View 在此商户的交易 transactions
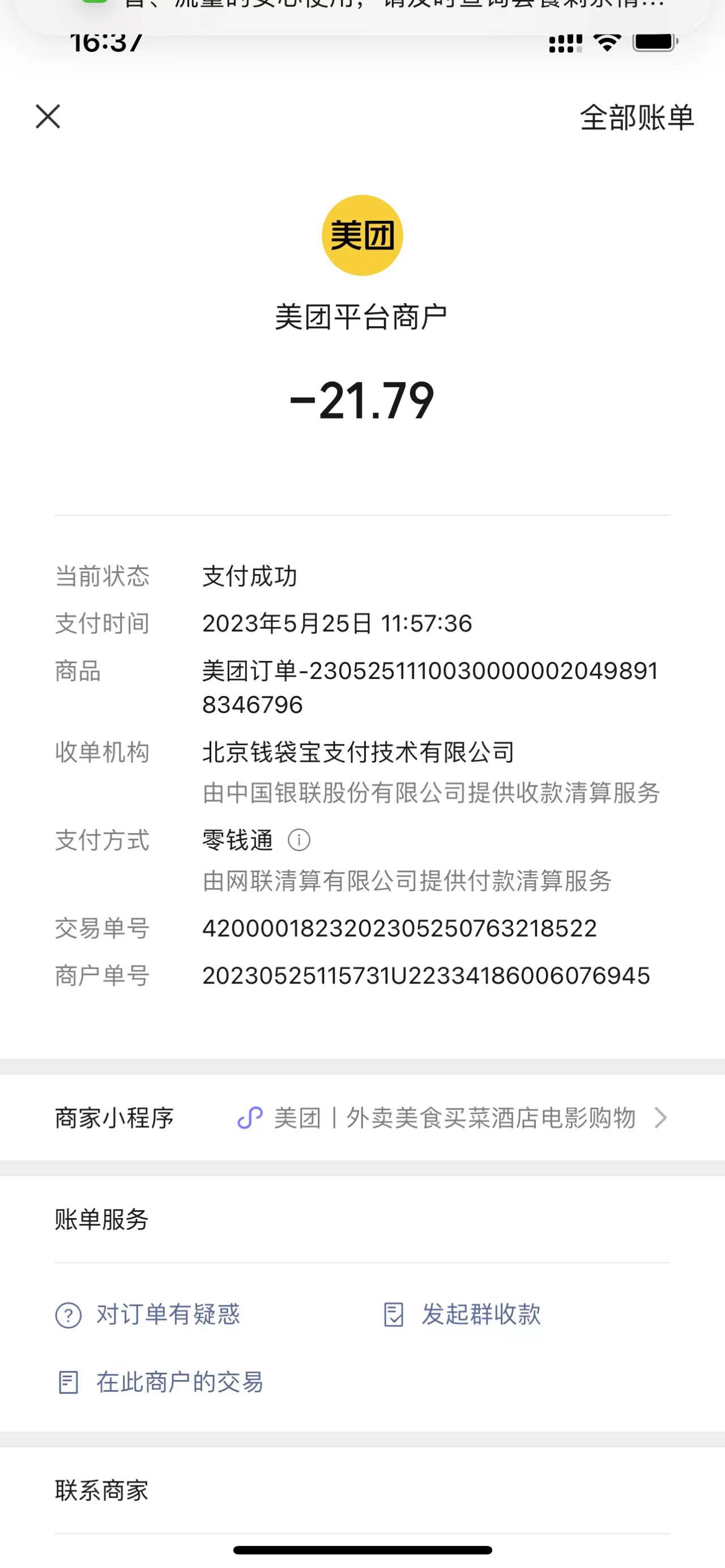Image resolution: width=725 pixels, height=1568 pixels. (161, 1382)
